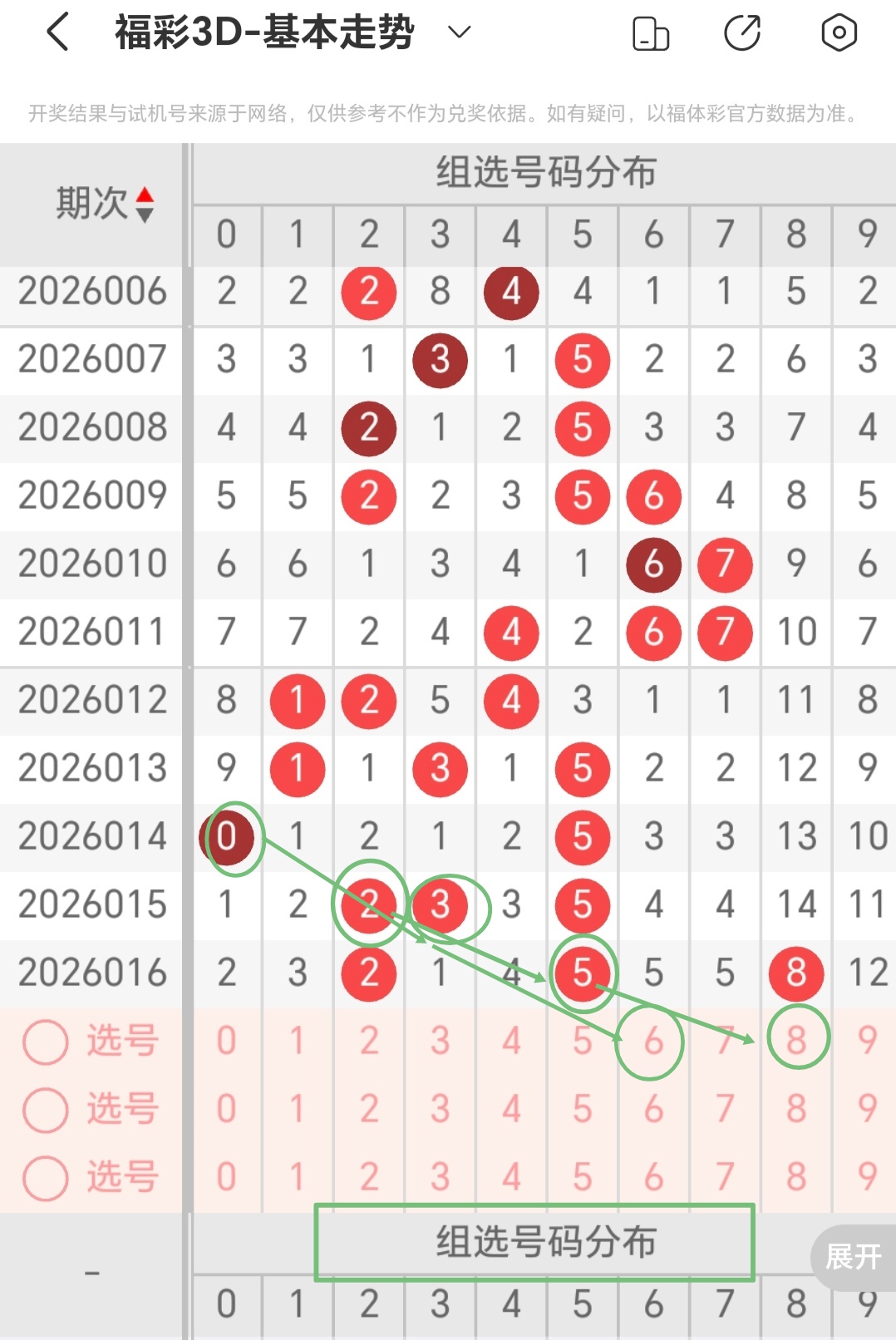Tap the 福彩3D-基本走势 title

pyautogui.click(x=262, y=32)
